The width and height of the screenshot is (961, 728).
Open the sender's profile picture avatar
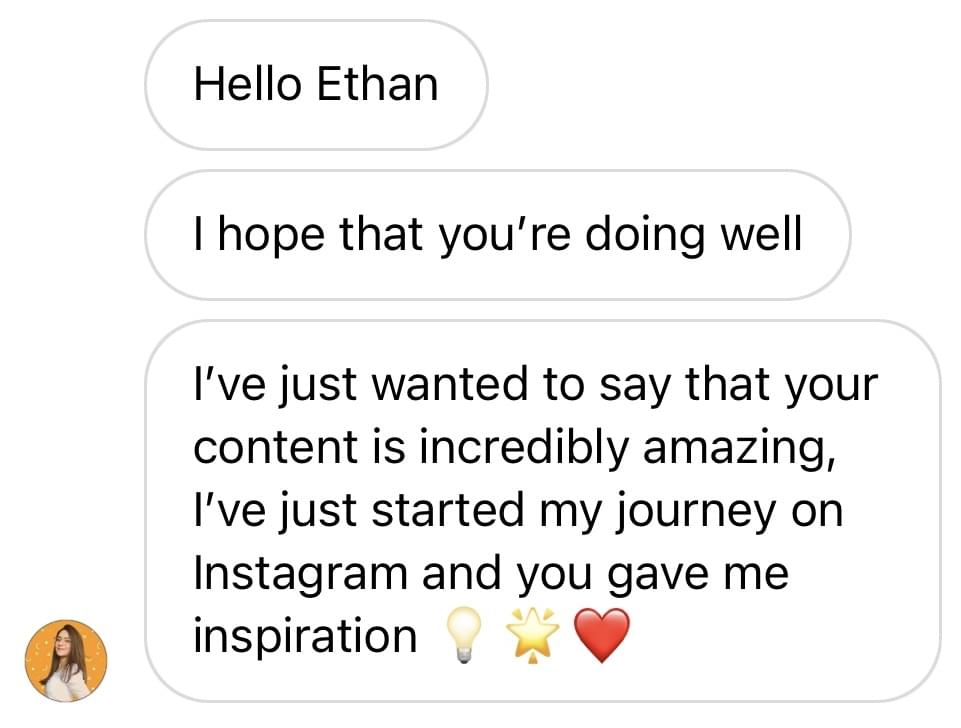[x=65, y=660]
